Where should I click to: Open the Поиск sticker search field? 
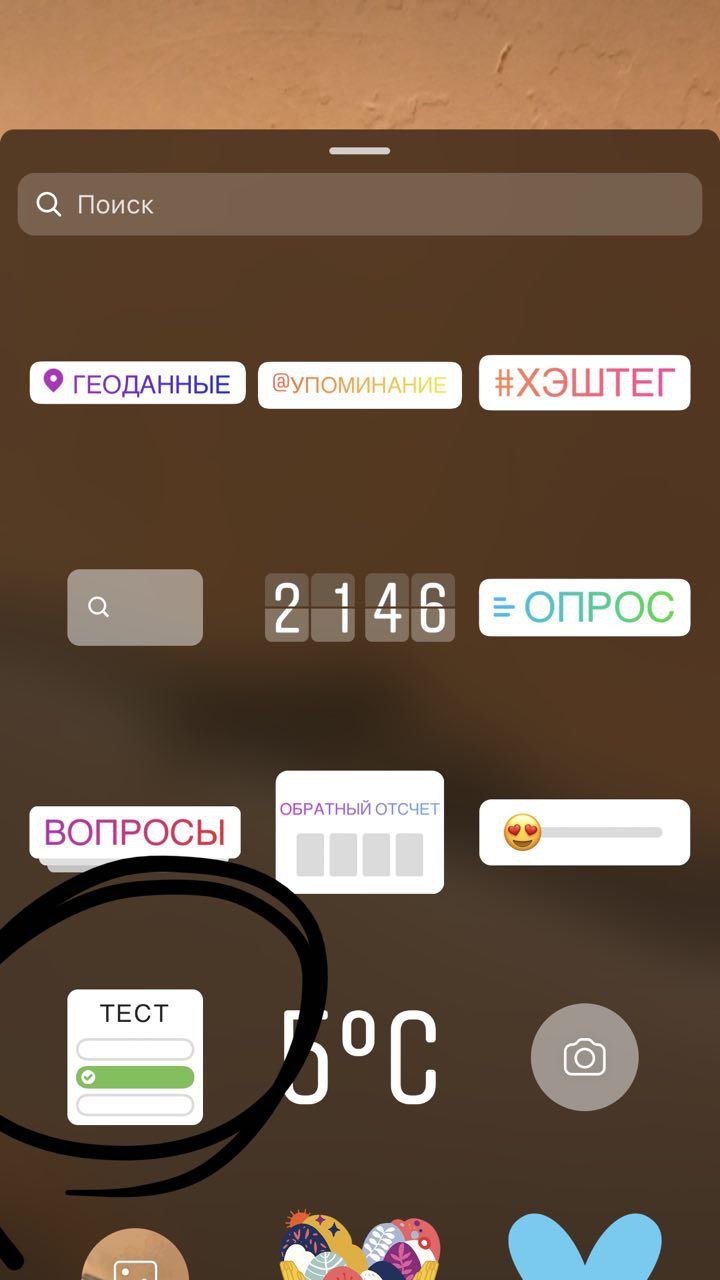(360, 205)
